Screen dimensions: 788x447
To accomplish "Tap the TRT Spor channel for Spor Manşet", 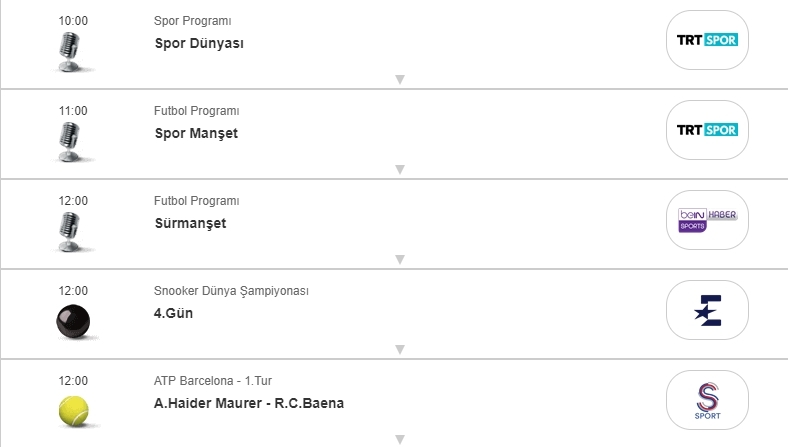I will coord(707,130).
